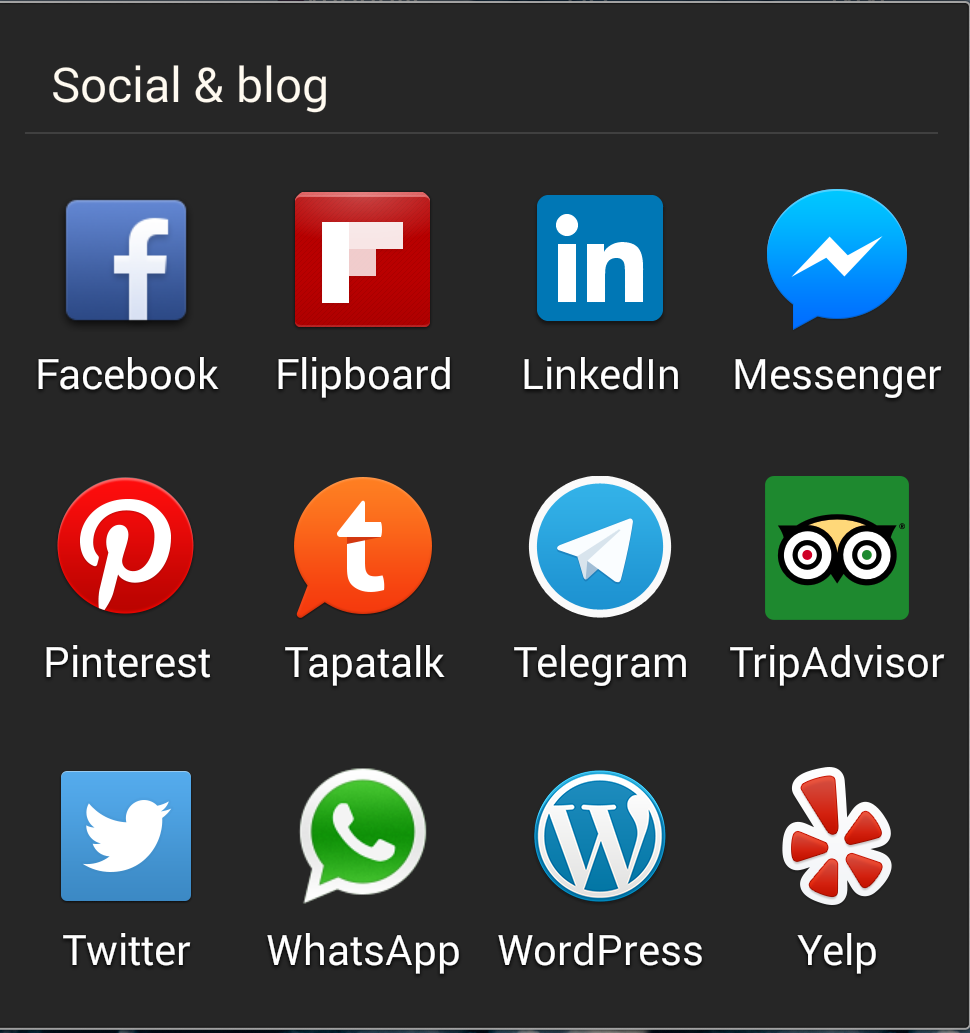Viewport: 970px width, 1033px height.
Task: Open Pinterest
Action: (126, 546)
